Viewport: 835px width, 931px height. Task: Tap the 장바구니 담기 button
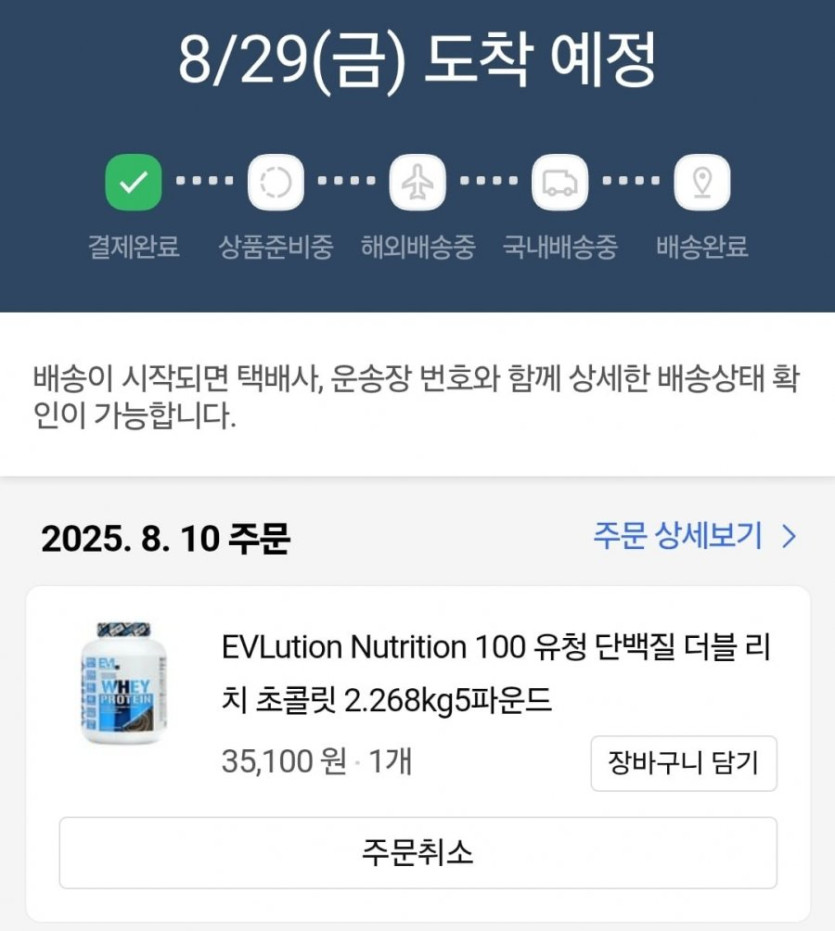683,764
